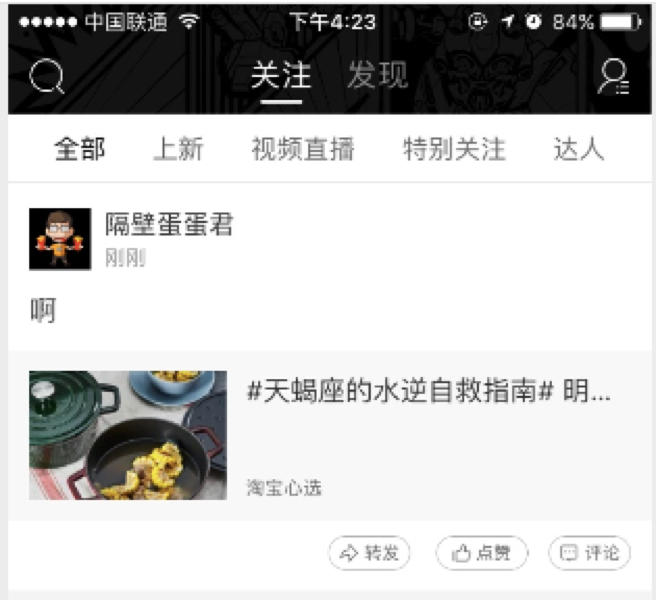
Task: Open comments via 评论 button
Action: tap(590, 552)
